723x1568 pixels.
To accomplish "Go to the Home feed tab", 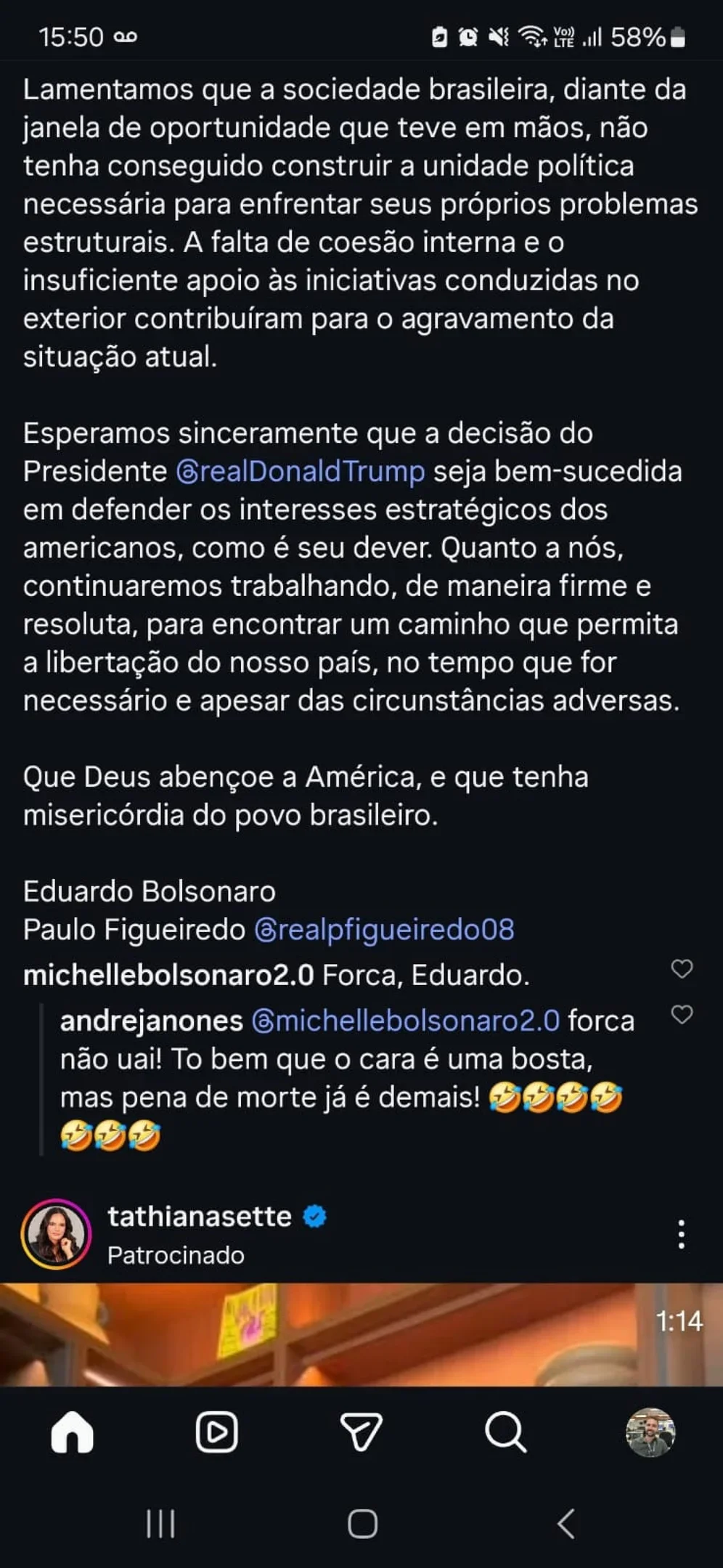I will [73, 1433].
